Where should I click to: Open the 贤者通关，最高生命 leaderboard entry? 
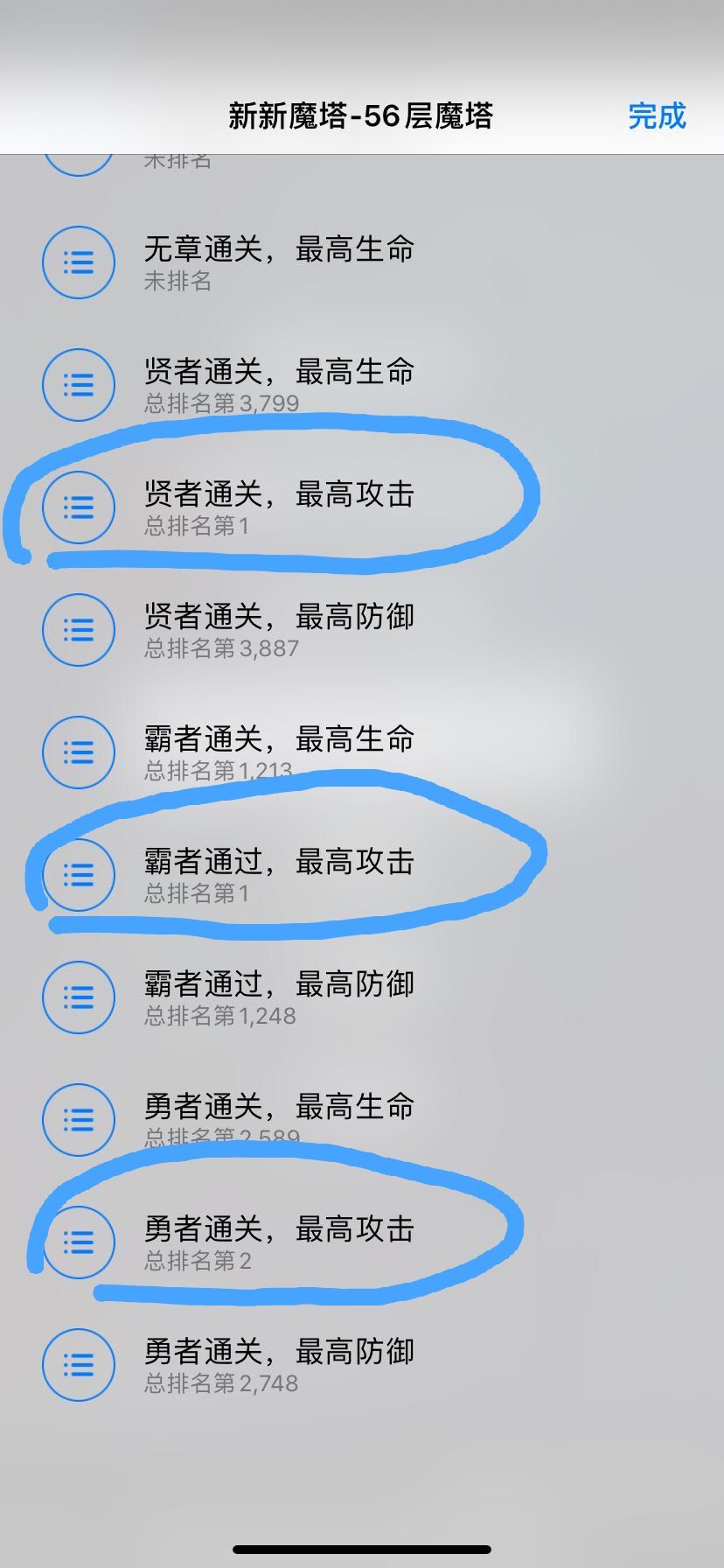[x=280, y=372]
